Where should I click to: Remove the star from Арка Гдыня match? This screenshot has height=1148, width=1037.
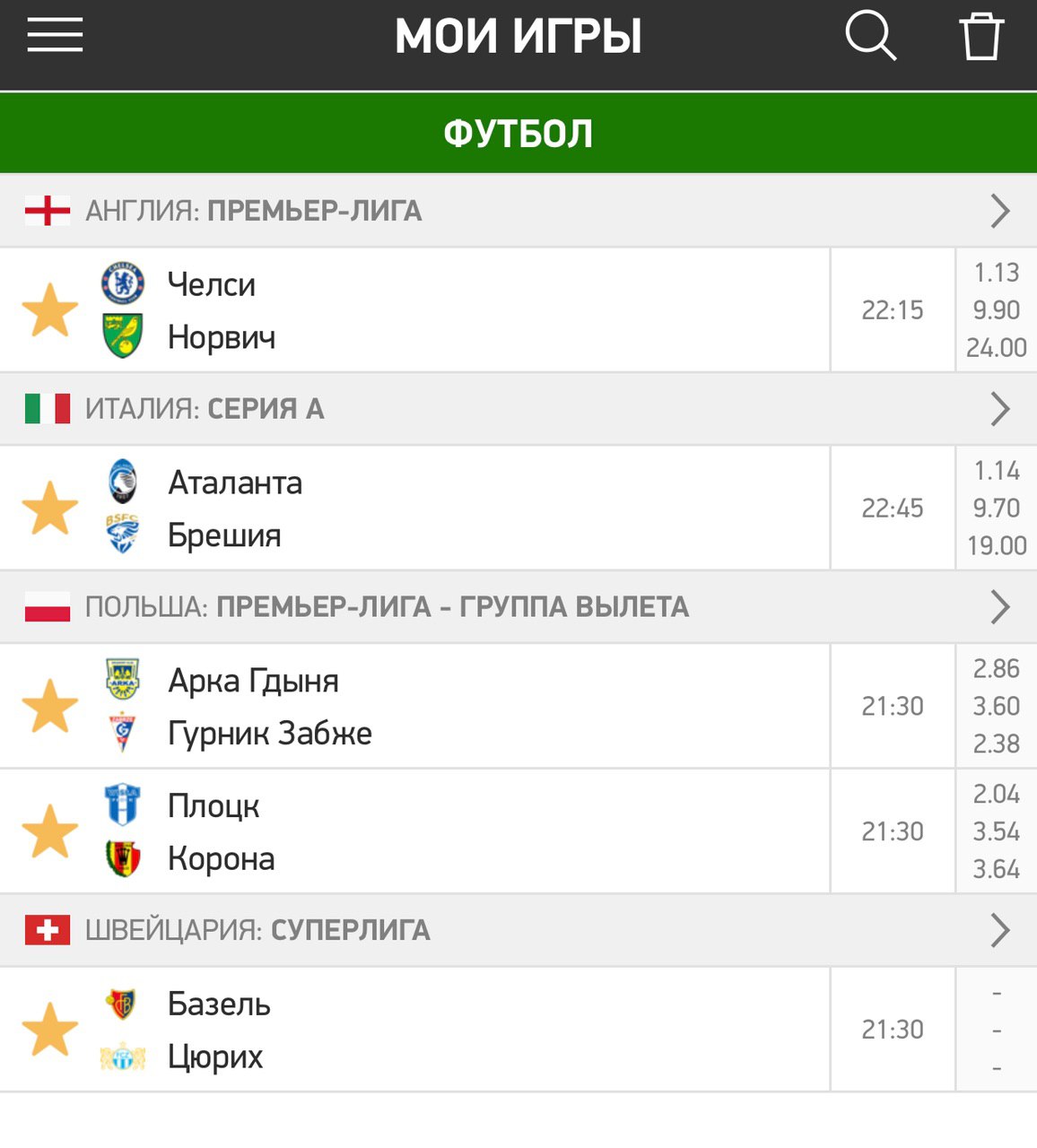pos(50,706)
